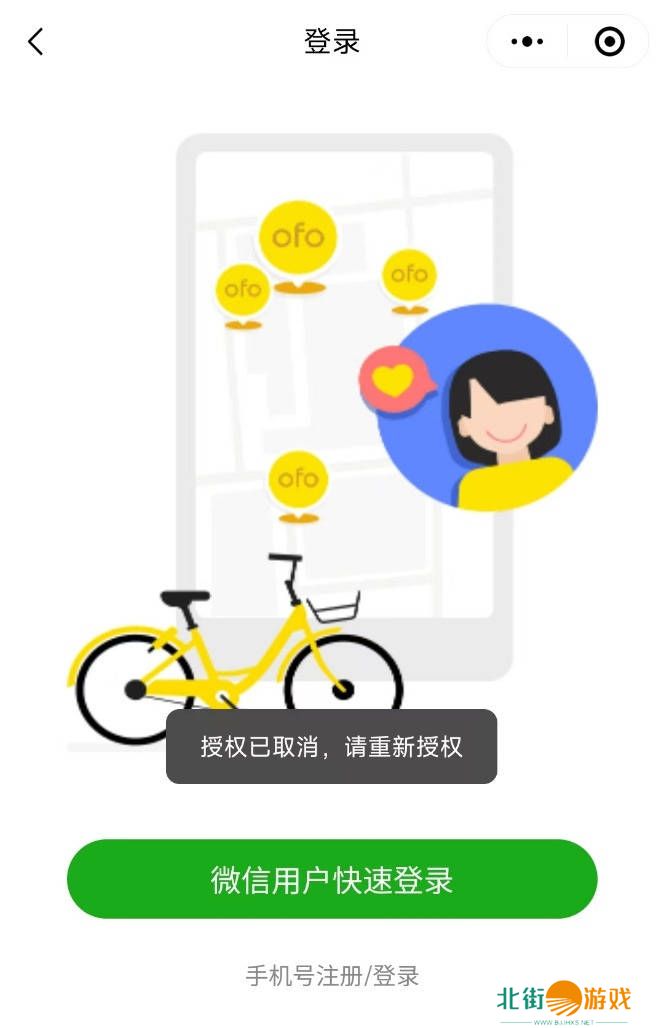
Task: Go back from the 登录 page
Action: pos(36,42)
